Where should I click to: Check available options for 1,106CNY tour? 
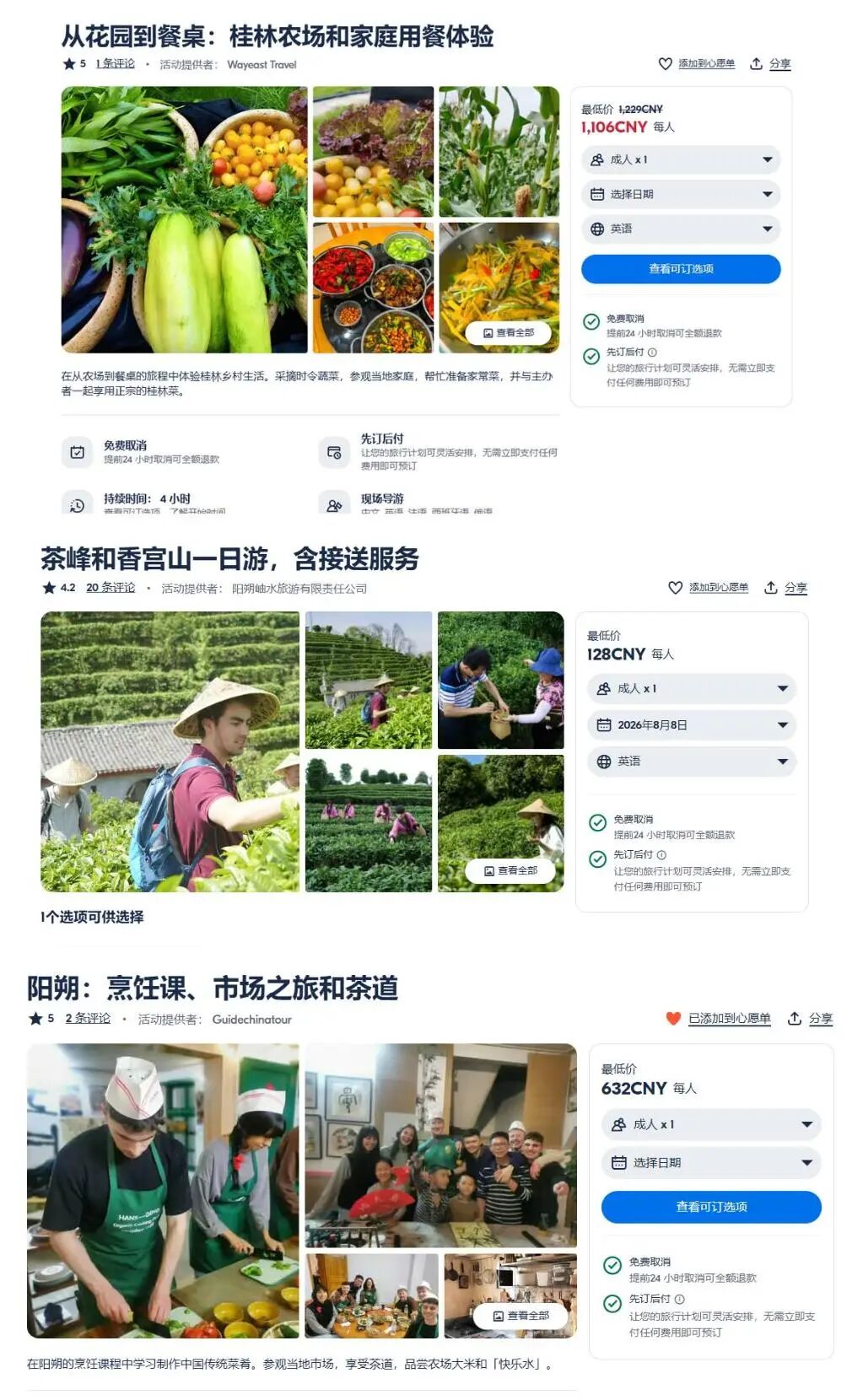pos(681,269)
